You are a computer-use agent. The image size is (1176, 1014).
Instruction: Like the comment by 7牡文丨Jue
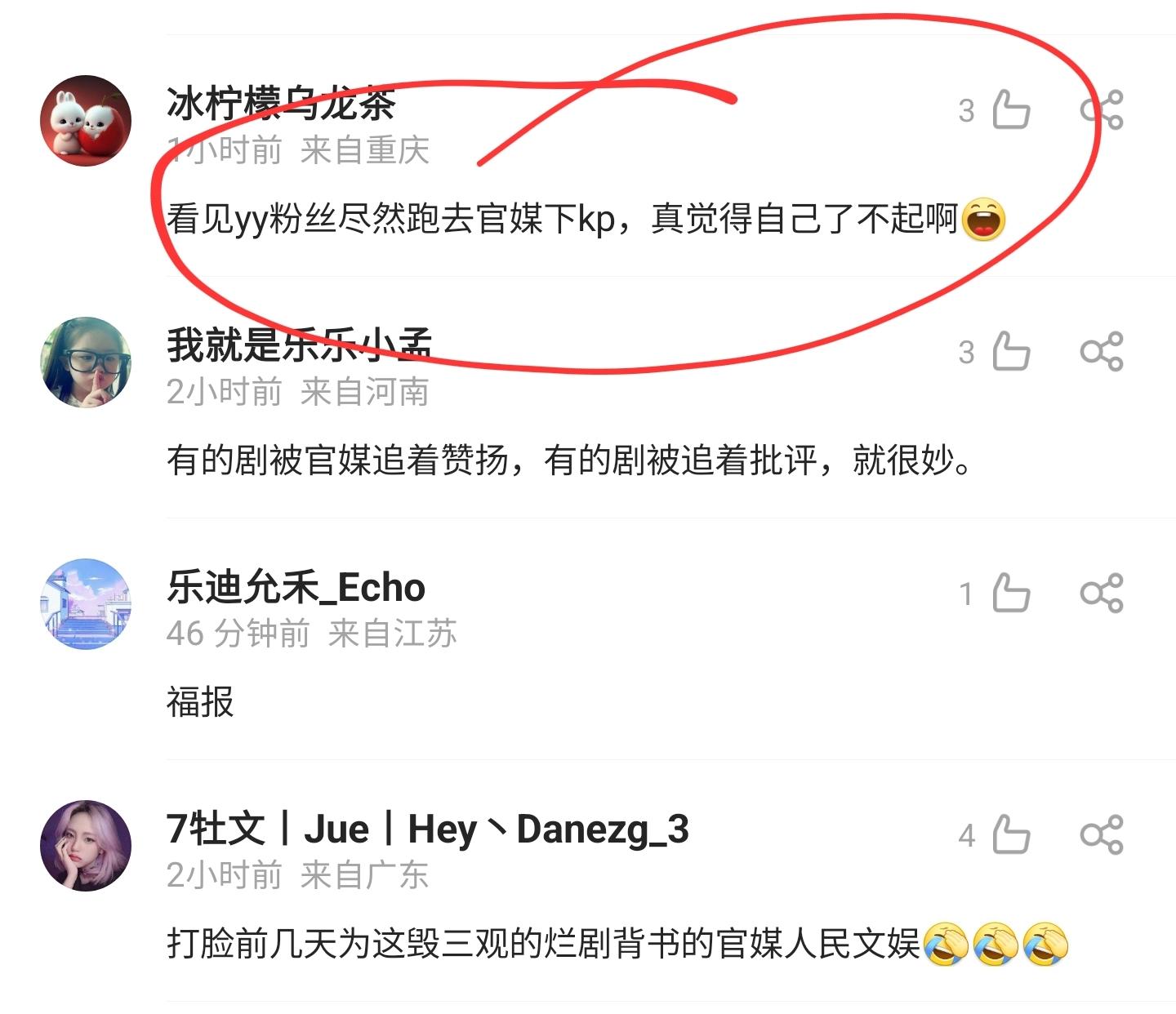tap(1011, 835)
